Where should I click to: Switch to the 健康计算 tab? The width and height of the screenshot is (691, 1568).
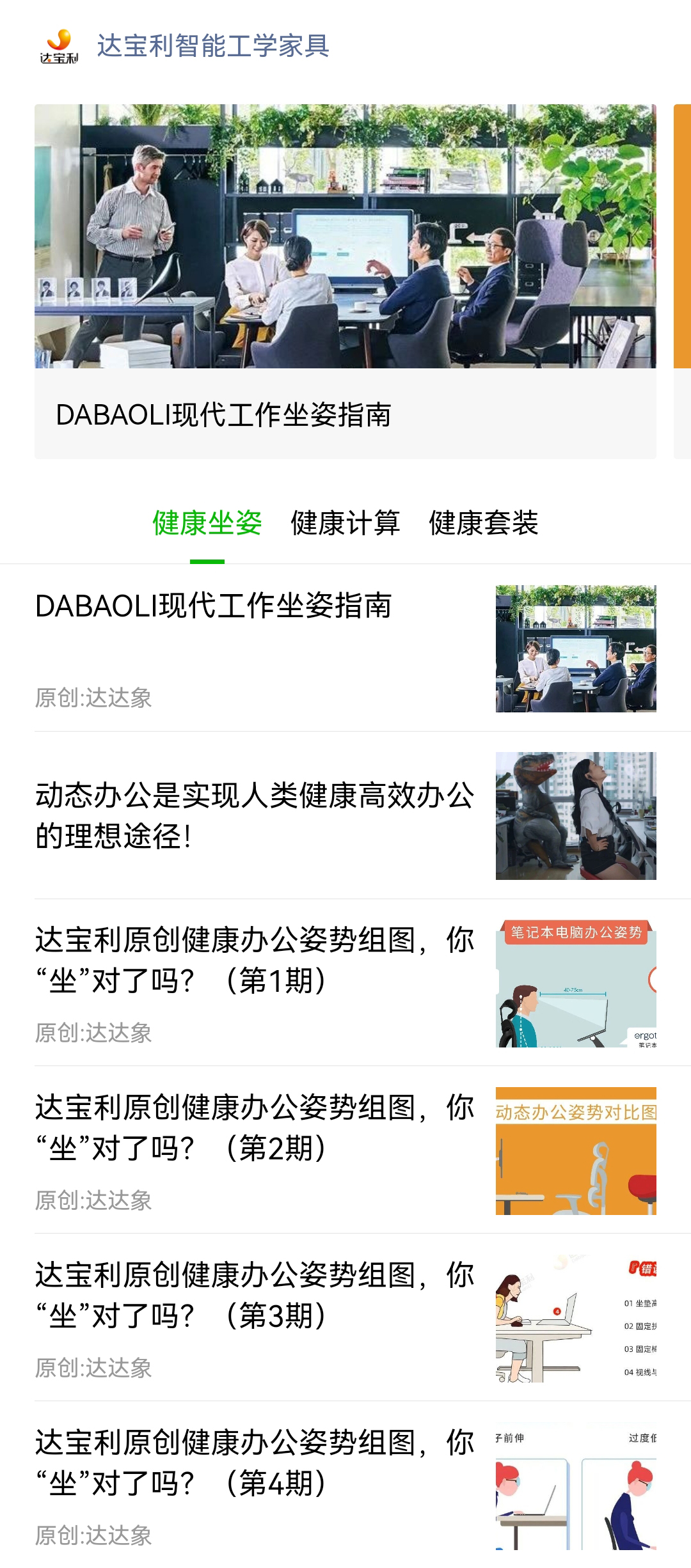(x=345, y=524)
